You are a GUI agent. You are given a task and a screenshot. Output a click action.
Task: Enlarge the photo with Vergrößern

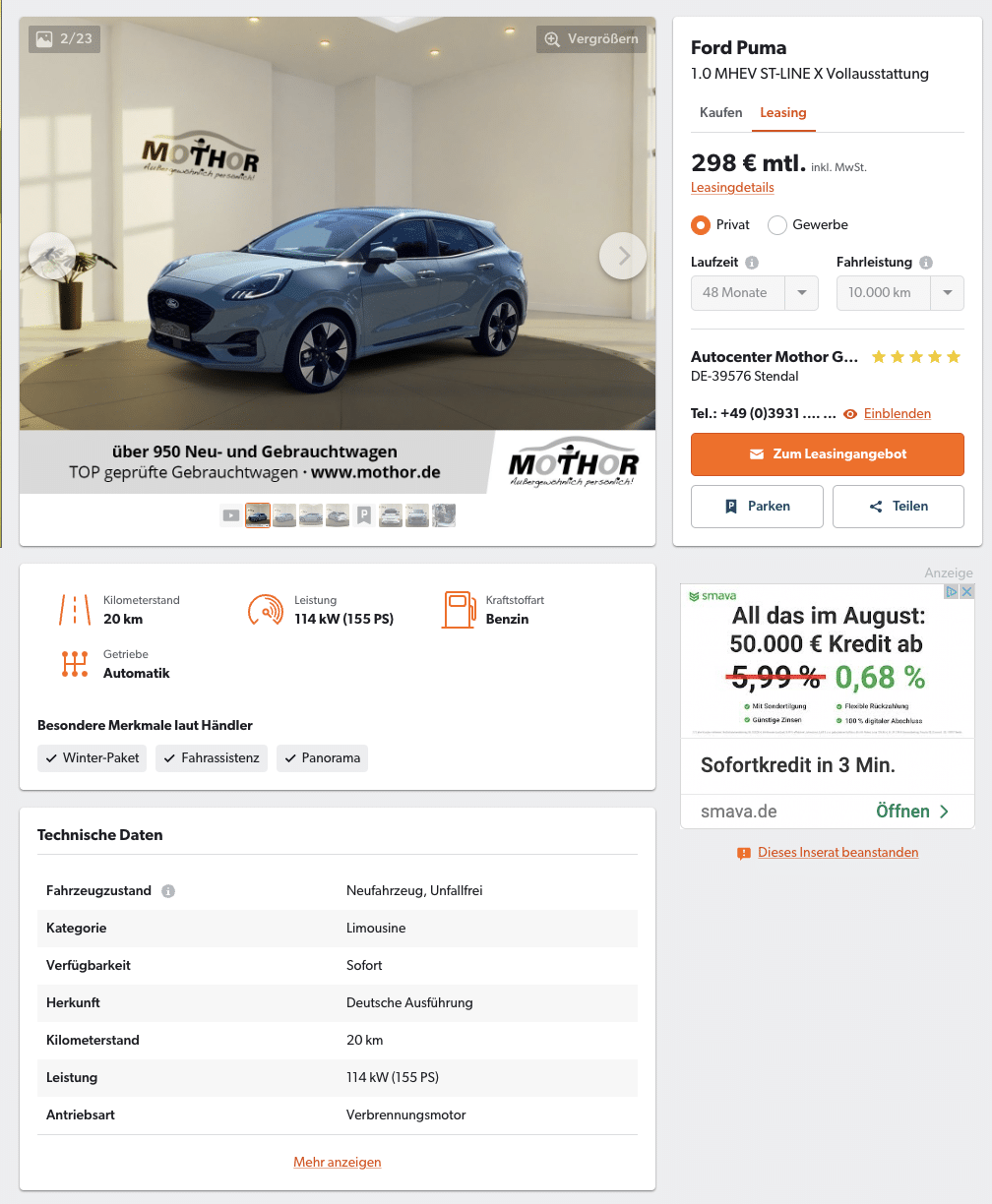point(591,39)
